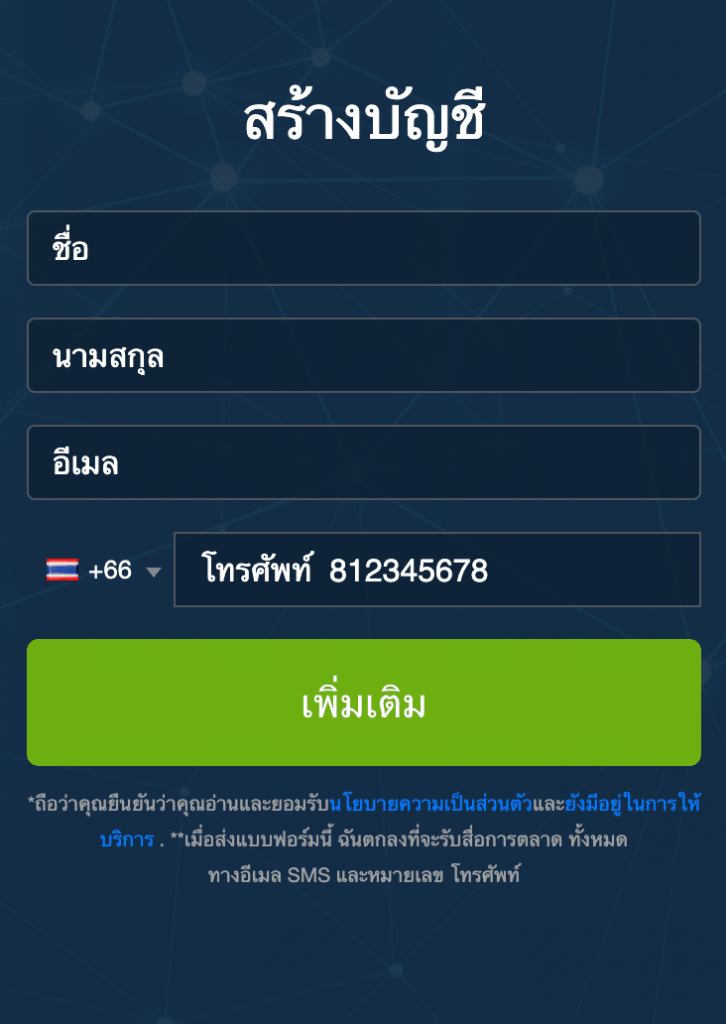Open the นโยบายความเป็นส่วนตัว privacy policy link
Screen dimensions: 726x1024
430,804
